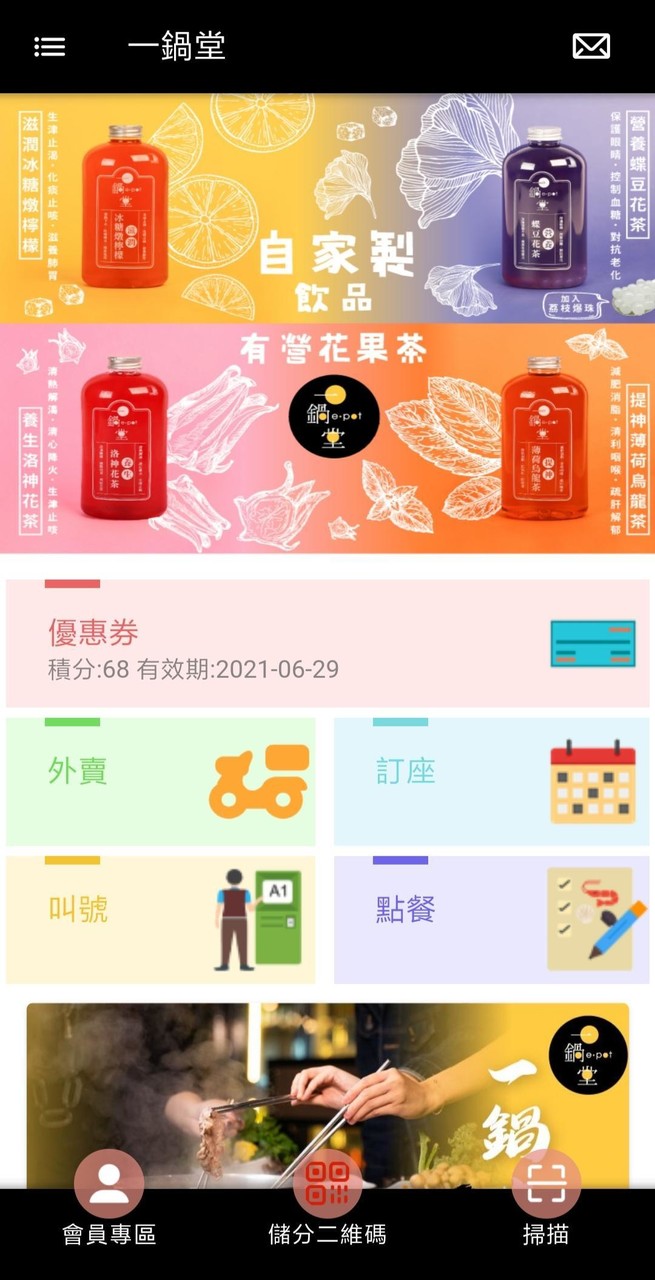Open the 優惠券 coupon card

(327, 643)
